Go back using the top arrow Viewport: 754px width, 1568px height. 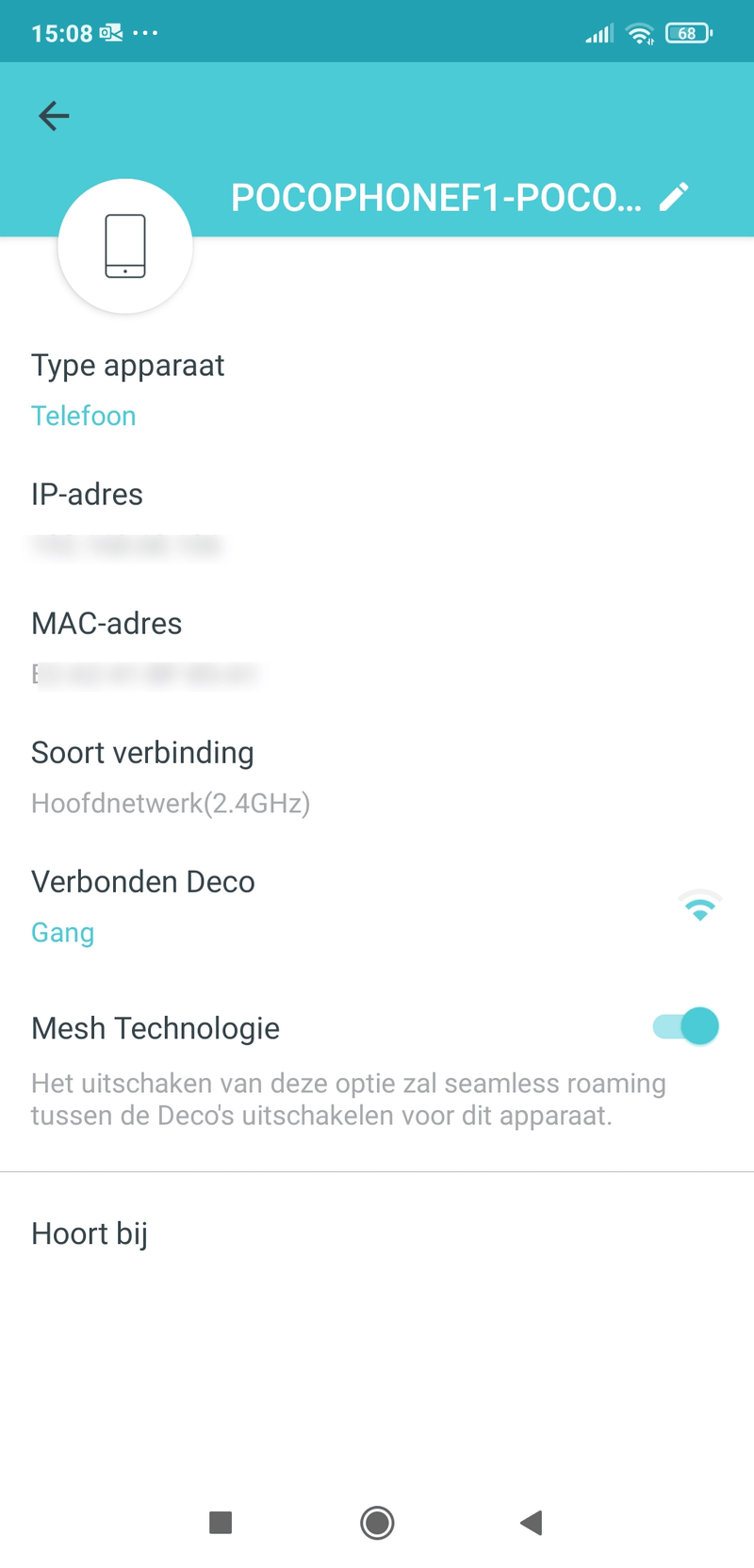pyautogui.click(x=54, y=116)
